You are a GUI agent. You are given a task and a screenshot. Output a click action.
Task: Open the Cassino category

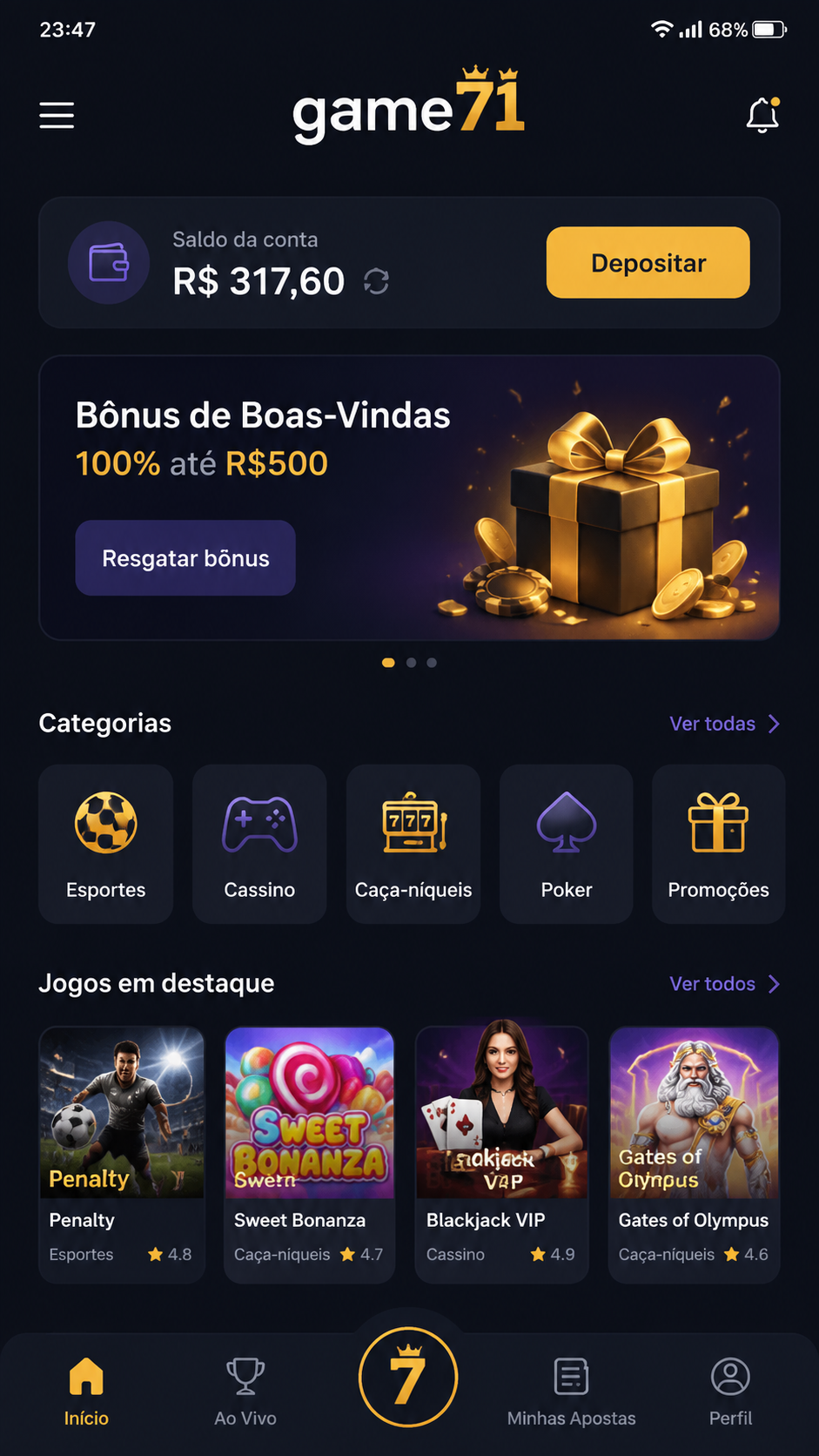pyautogui.click(x=259, y=844)
